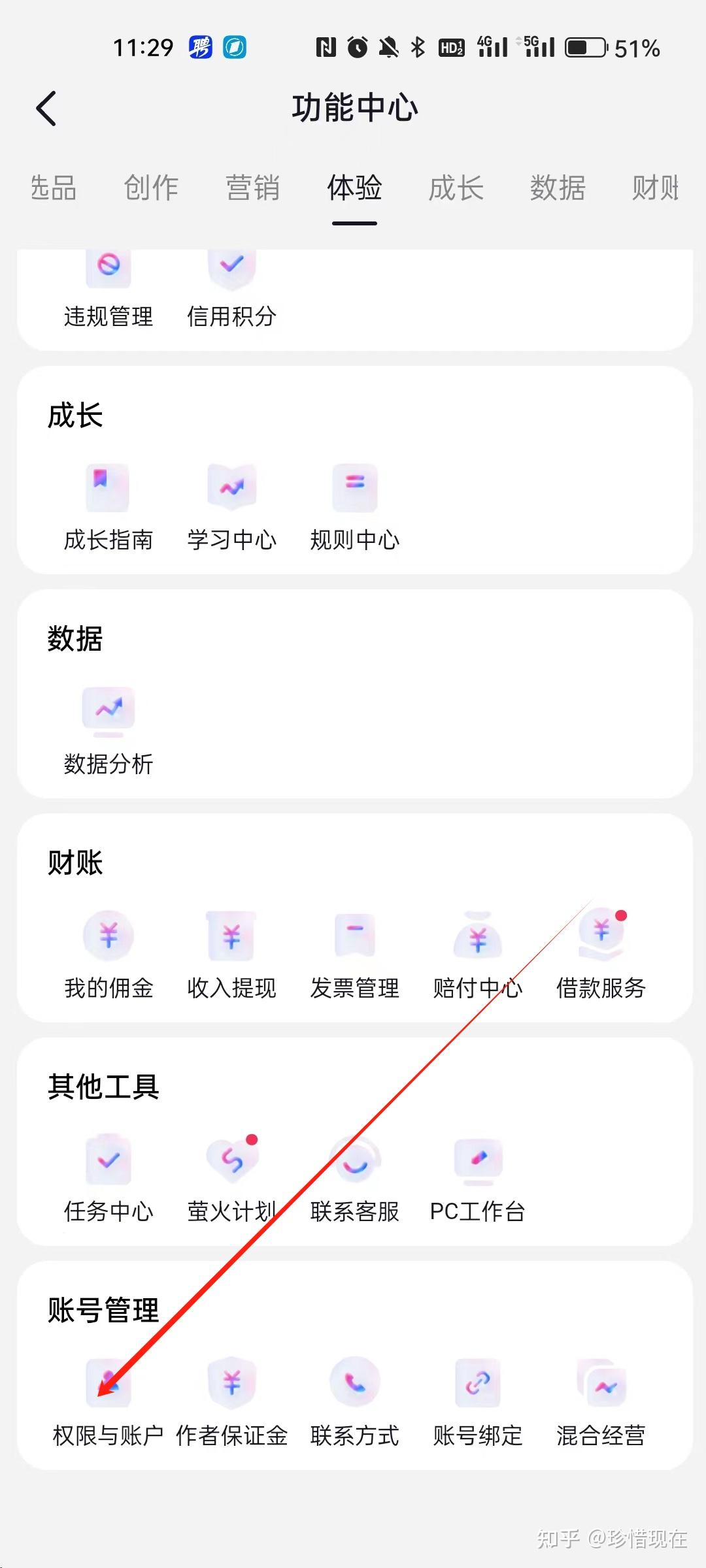Viewport: 706px width, 1568px height.
Task: Open 数据分析
Action: point(109,731)
